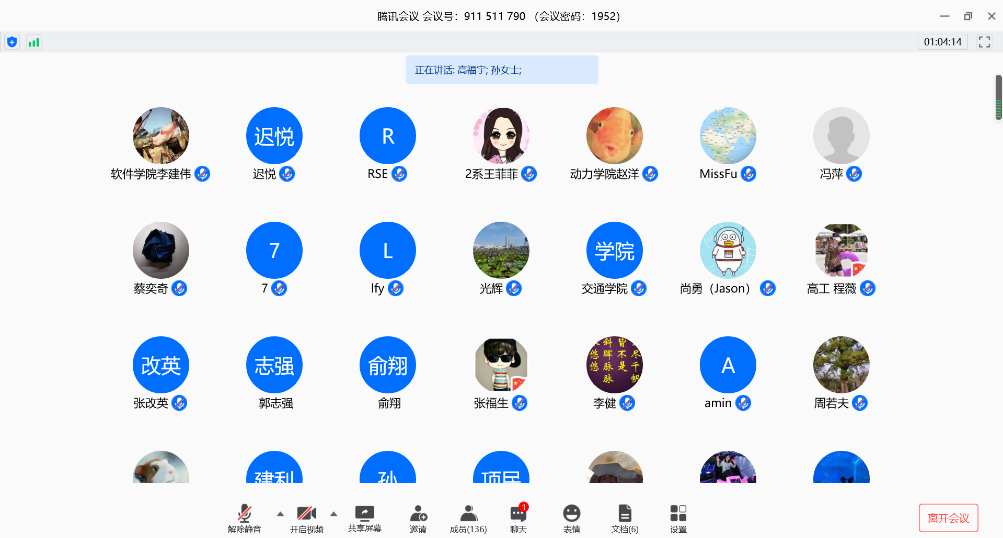This screenshot has height=538, width=1003.
Task: Toggle full screen mode icon
Action: [984, 42]
